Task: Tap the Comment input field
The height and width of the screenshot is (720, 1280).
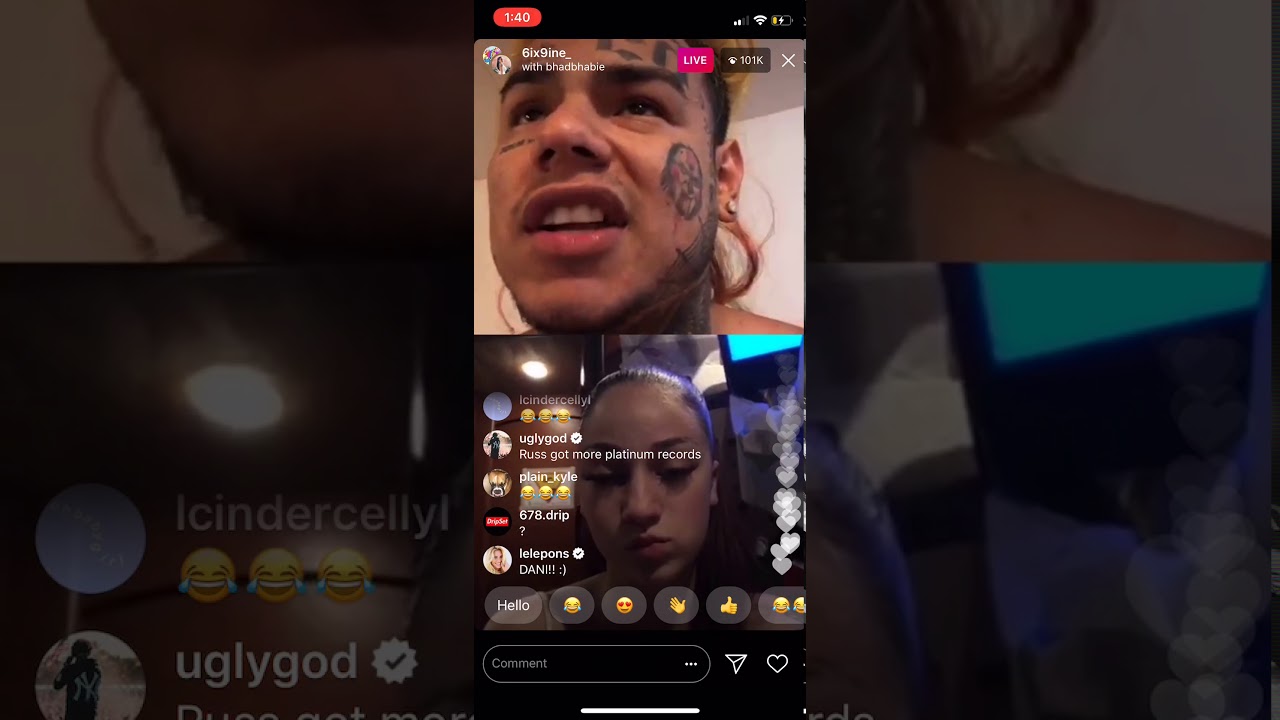Action: 580,664
